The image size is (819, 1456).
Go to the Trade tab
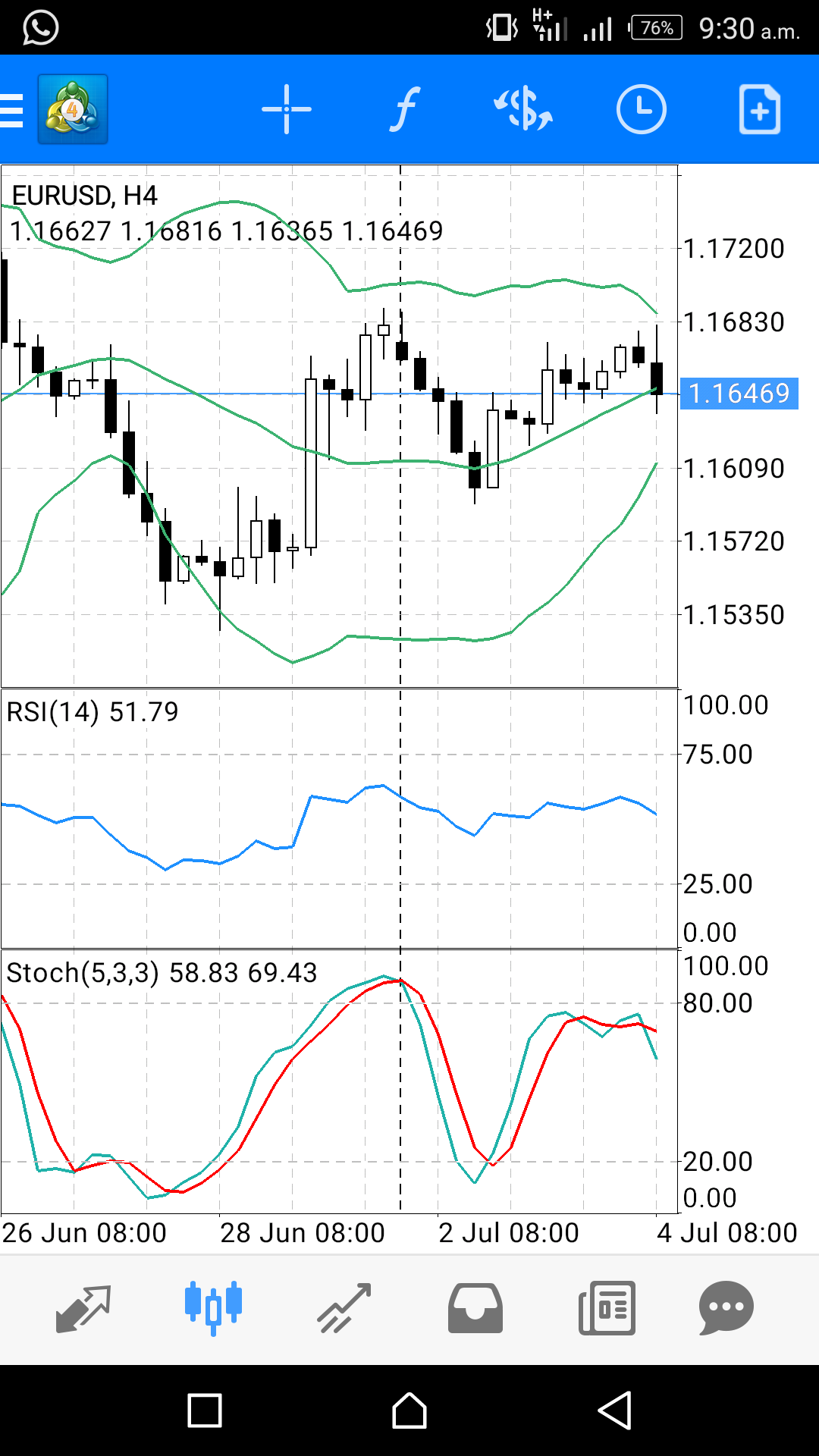point(344,1308)
